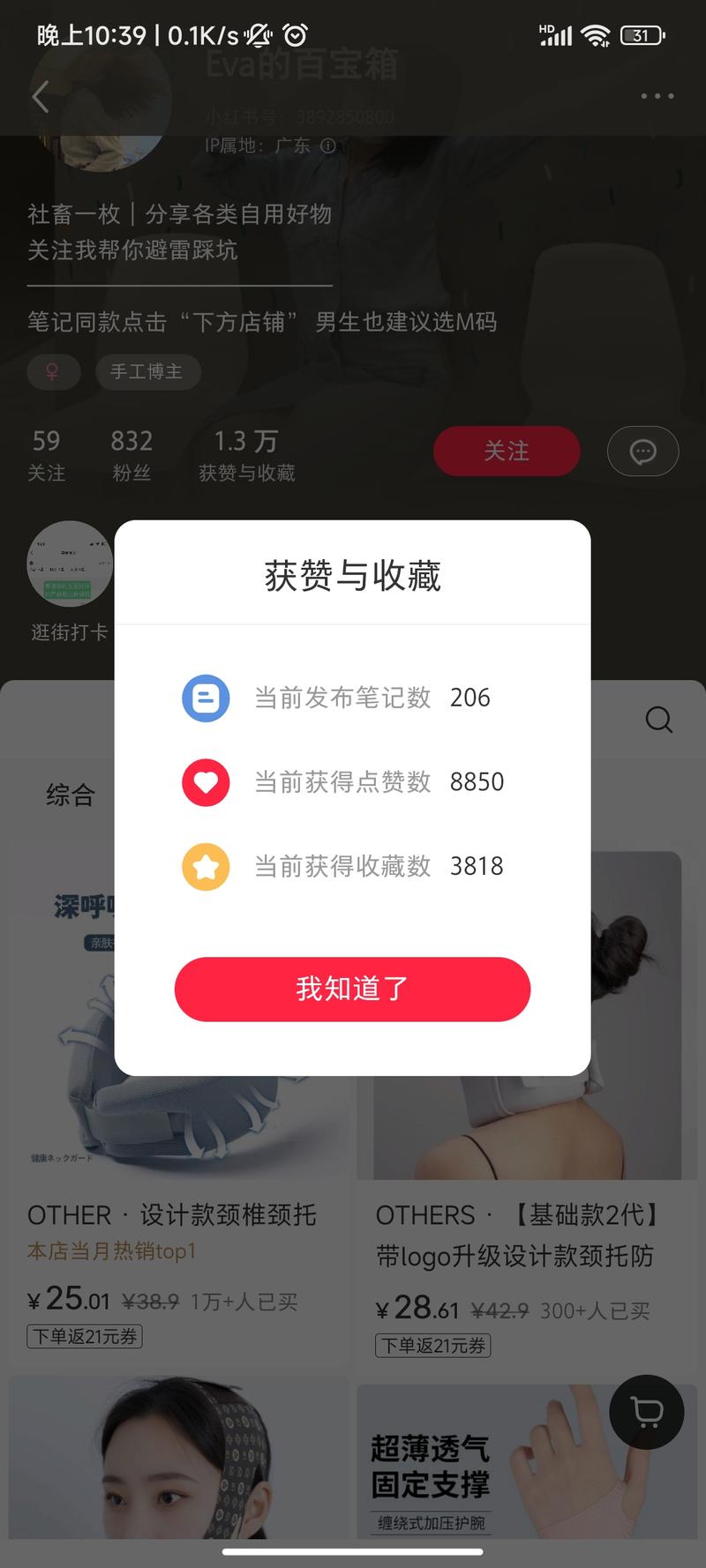Follow Eva with the 关注 button
The image size is (706, 1568).
pos(506,452)
